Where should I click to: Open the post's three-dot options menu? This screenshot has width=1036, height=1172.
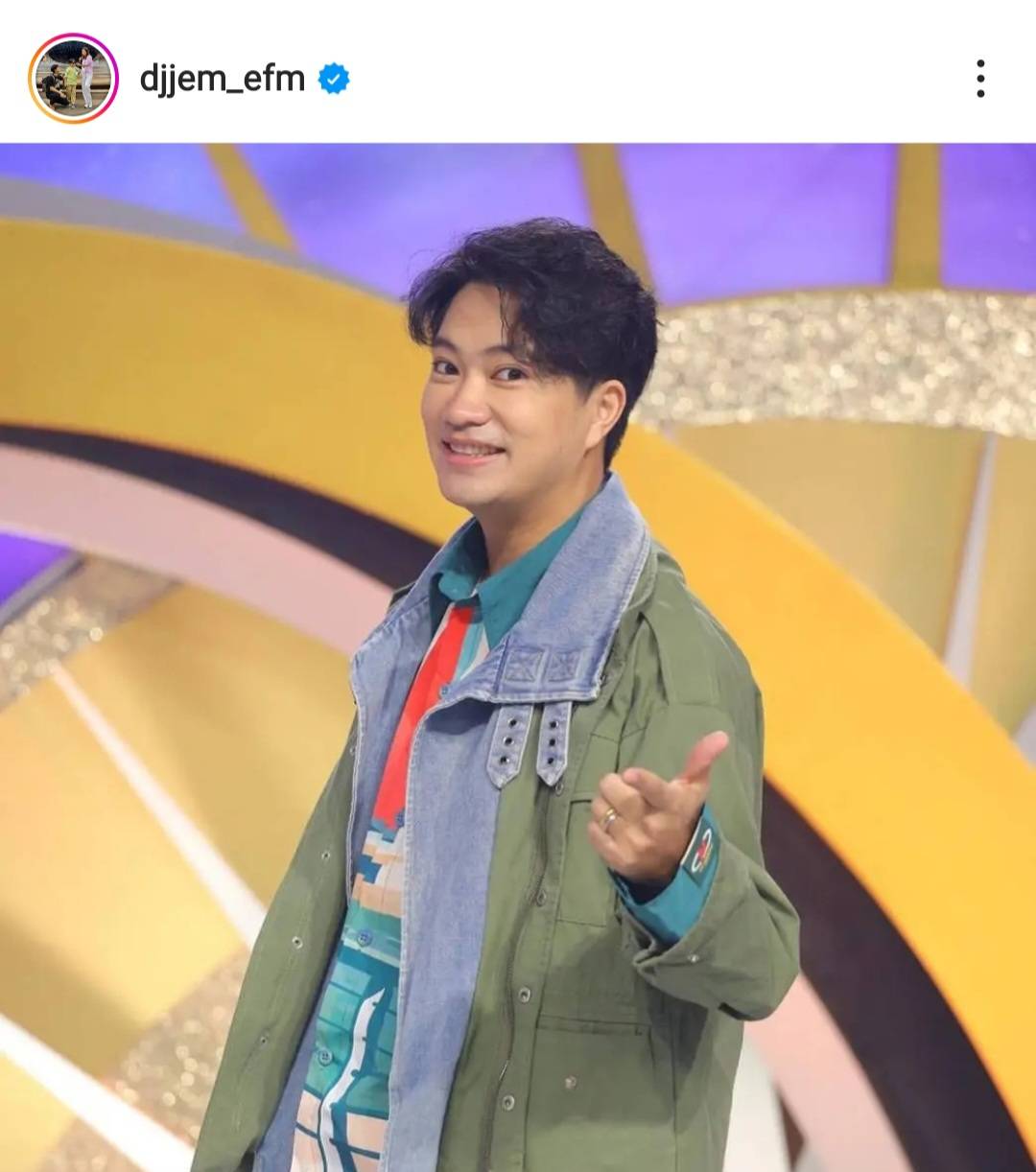tap(979, 79)
